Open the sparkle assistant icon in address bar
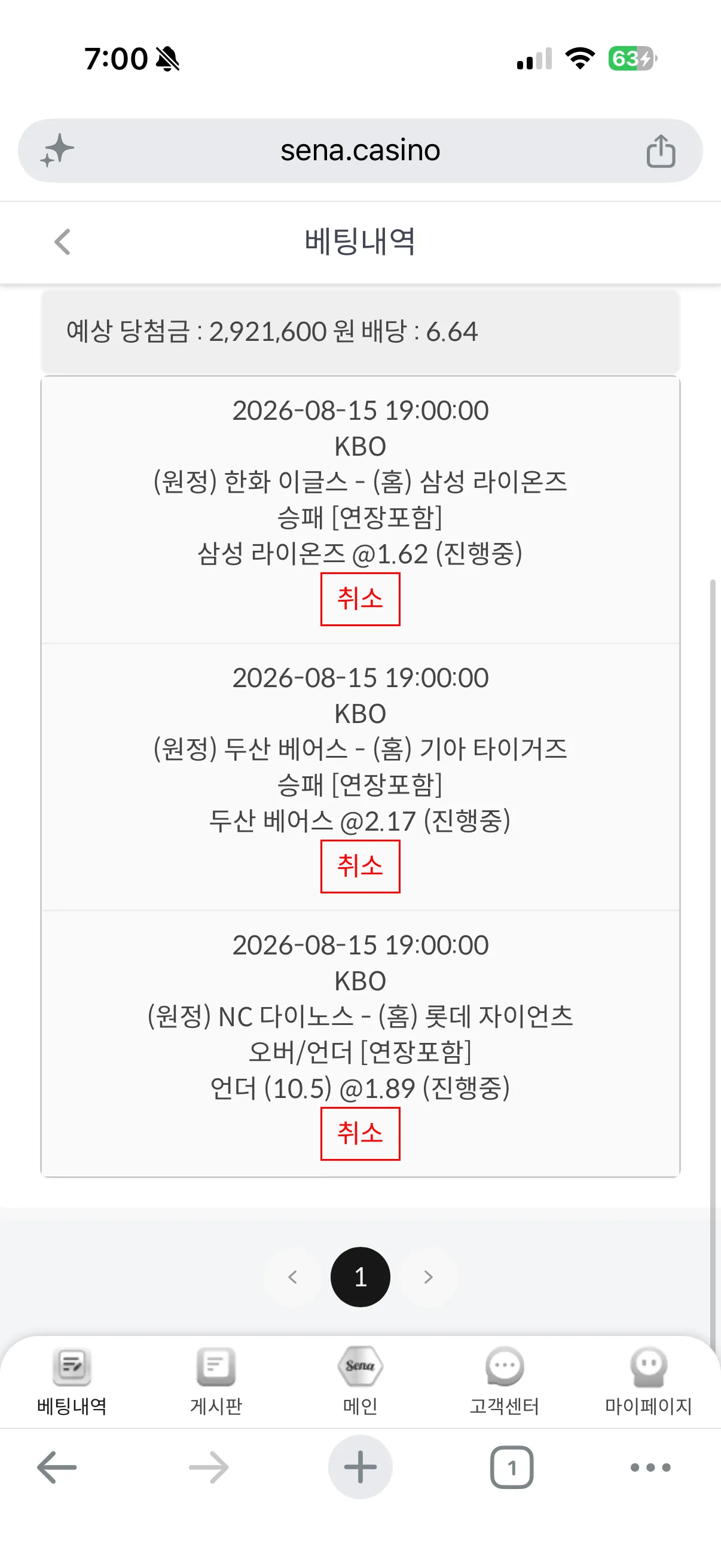This screenshot has width=721, height=1568. [57, 150]
